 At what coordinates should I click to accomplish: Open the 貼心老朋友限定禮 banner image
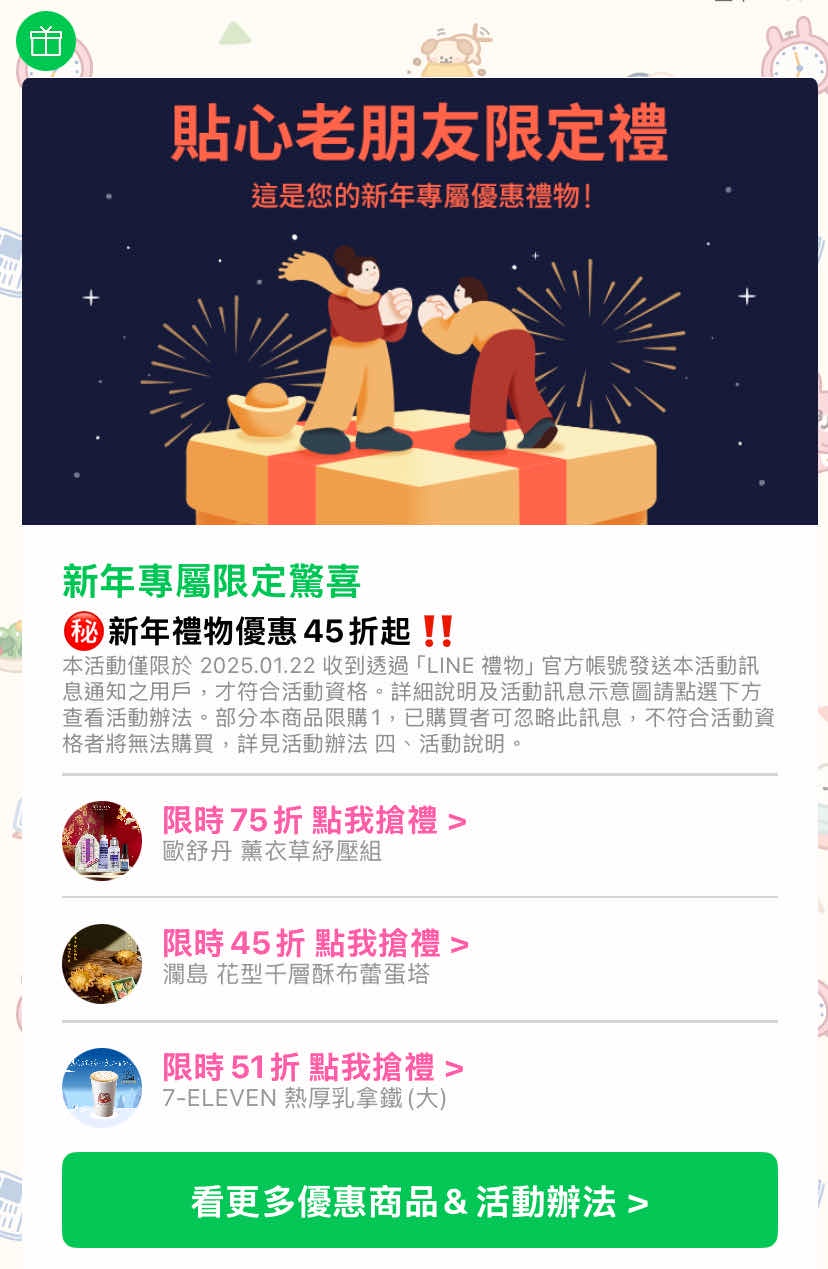[419, 302]
